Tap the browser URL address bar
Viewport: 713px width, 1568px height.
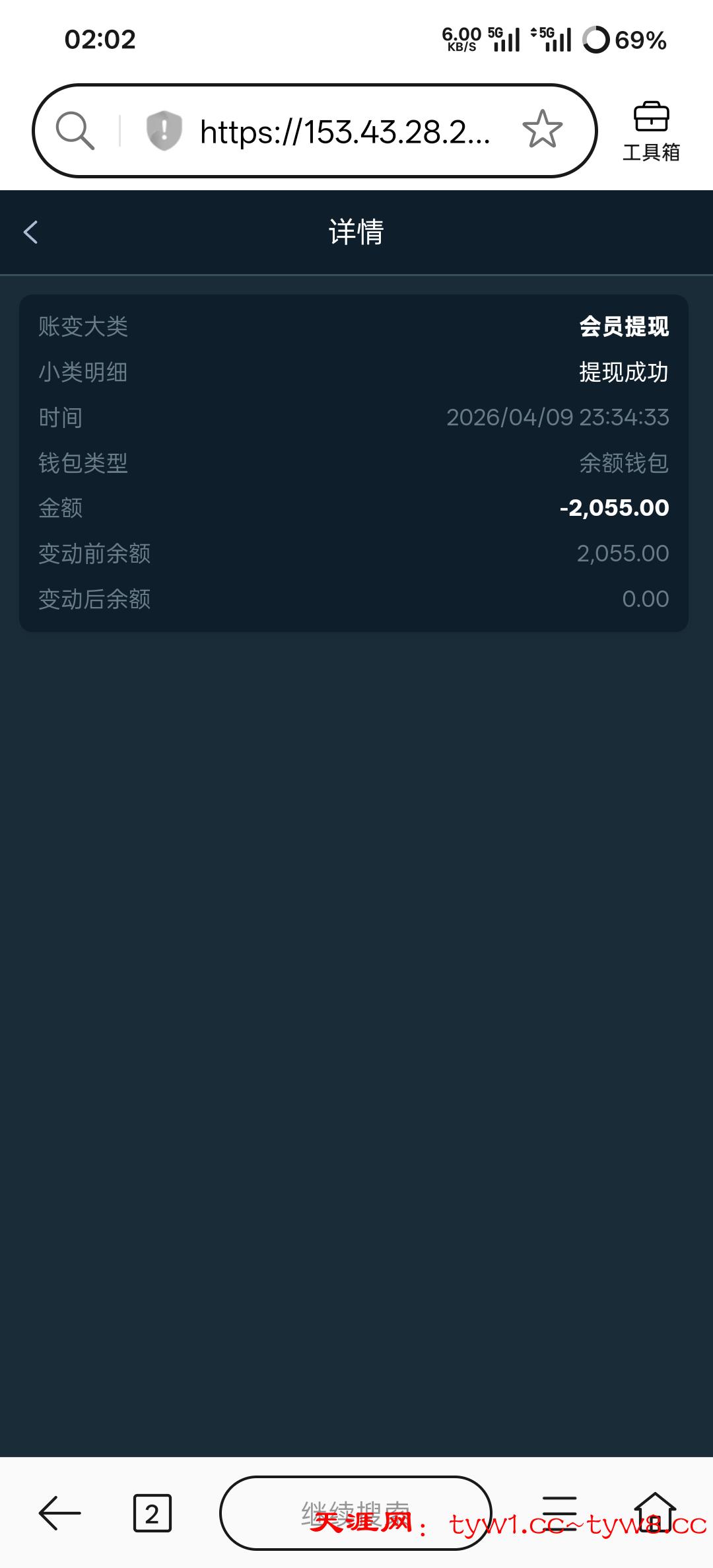tap(345, 131)
